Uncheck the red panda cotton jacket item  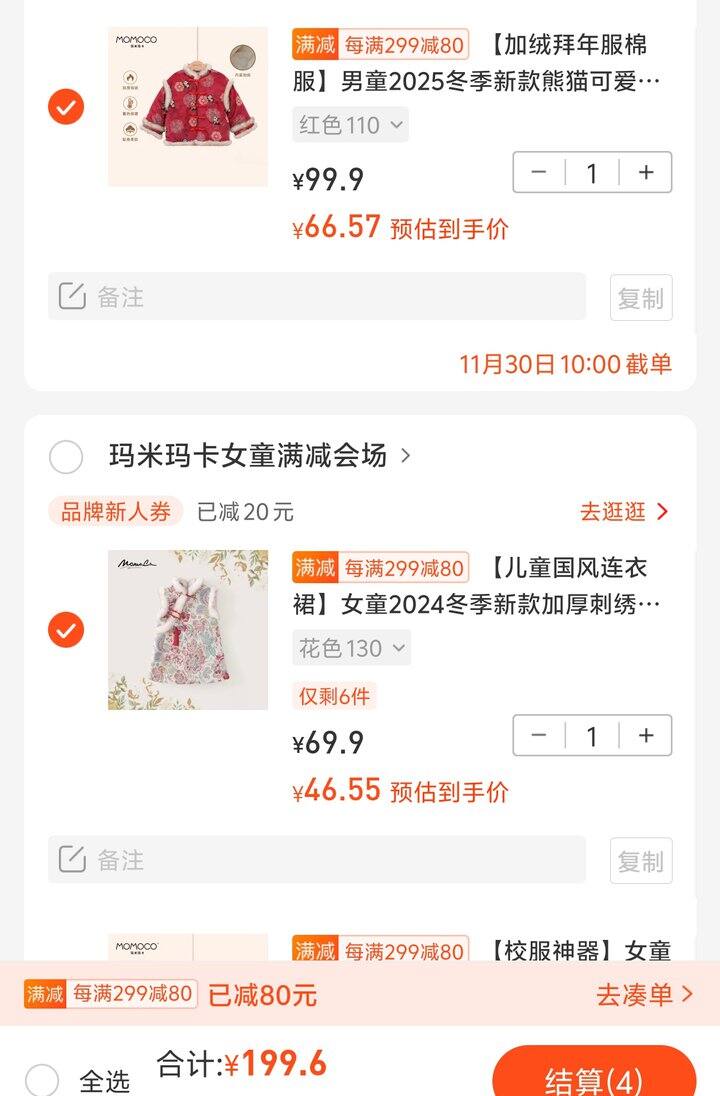click(x=66, y=107)
